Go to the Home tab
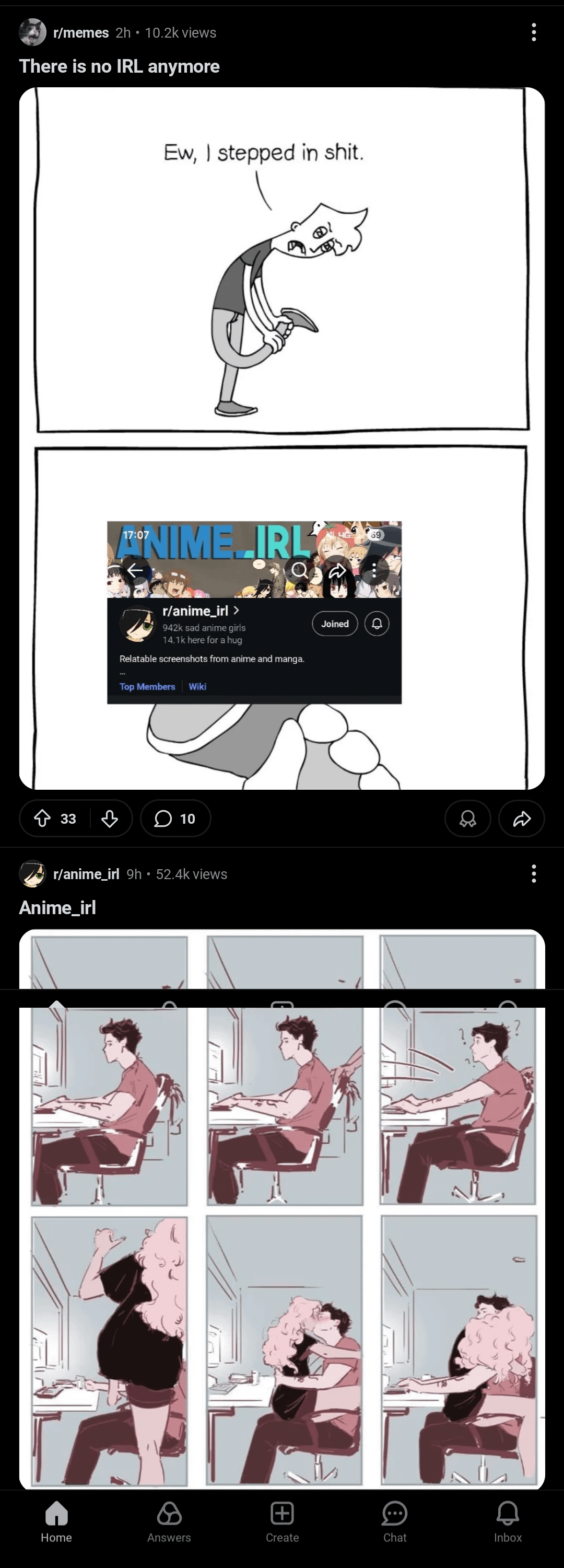This screenshot has width=564, height=1568. coord(56,1520)
